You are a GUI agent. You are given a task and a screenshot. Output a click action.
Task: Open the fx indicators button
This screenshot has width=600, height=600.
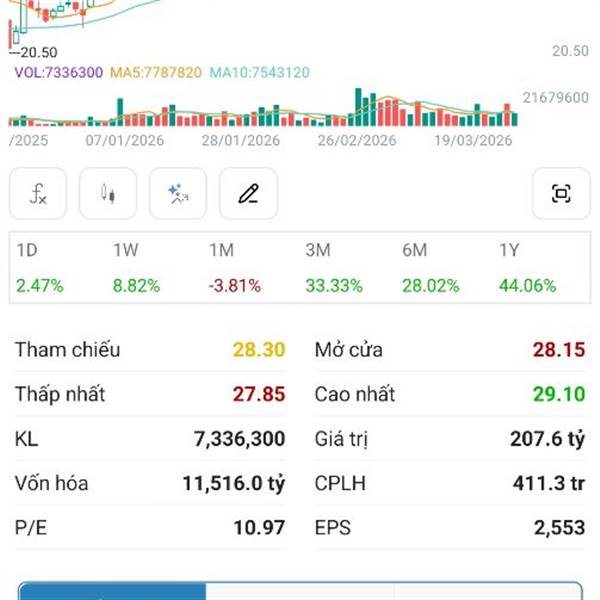38,193
